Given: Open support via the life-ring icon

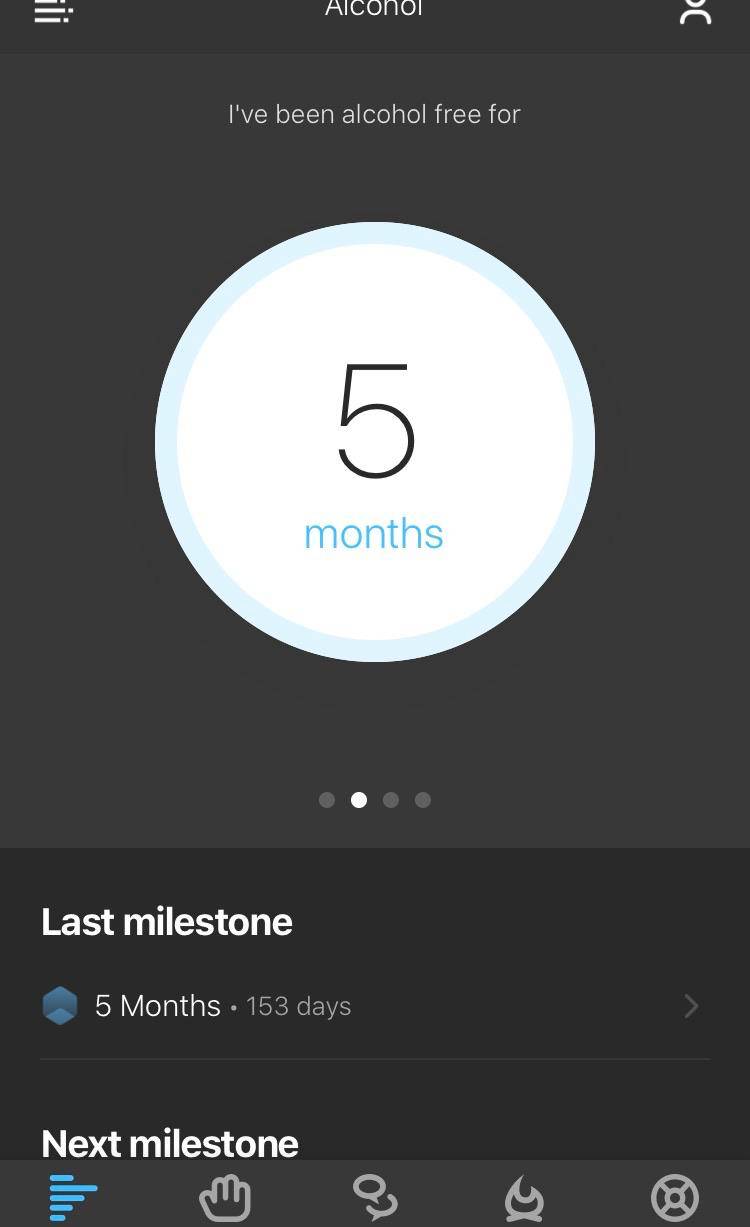Looking at the screenshot, I should (675, 1196).
